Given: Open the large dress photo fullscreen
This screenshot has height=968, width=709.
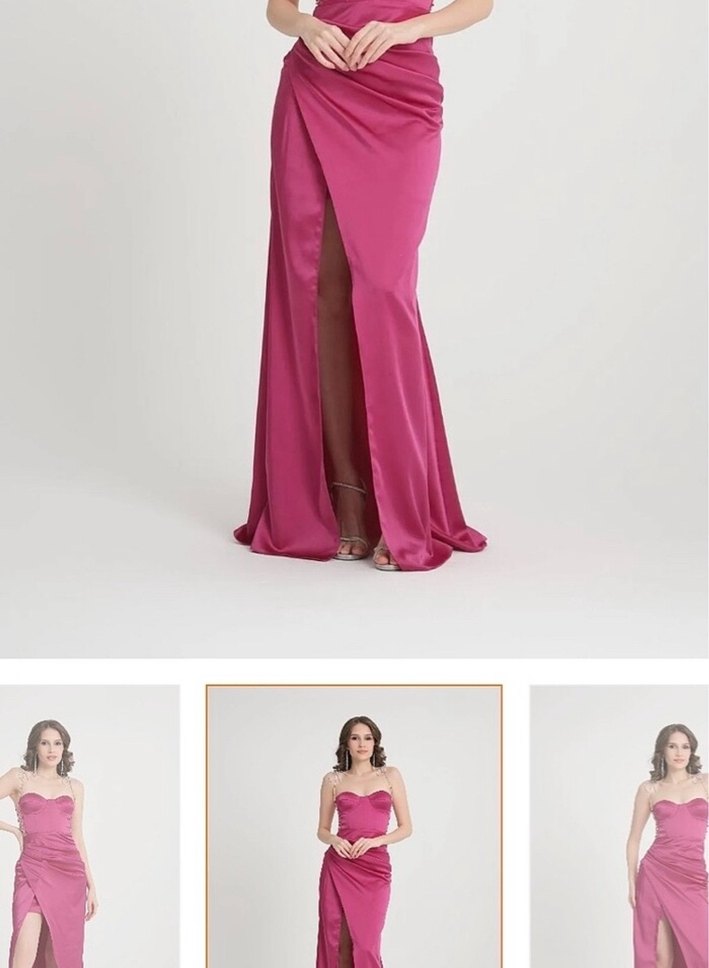Looking at the screenshot, I should coord(354,320).
